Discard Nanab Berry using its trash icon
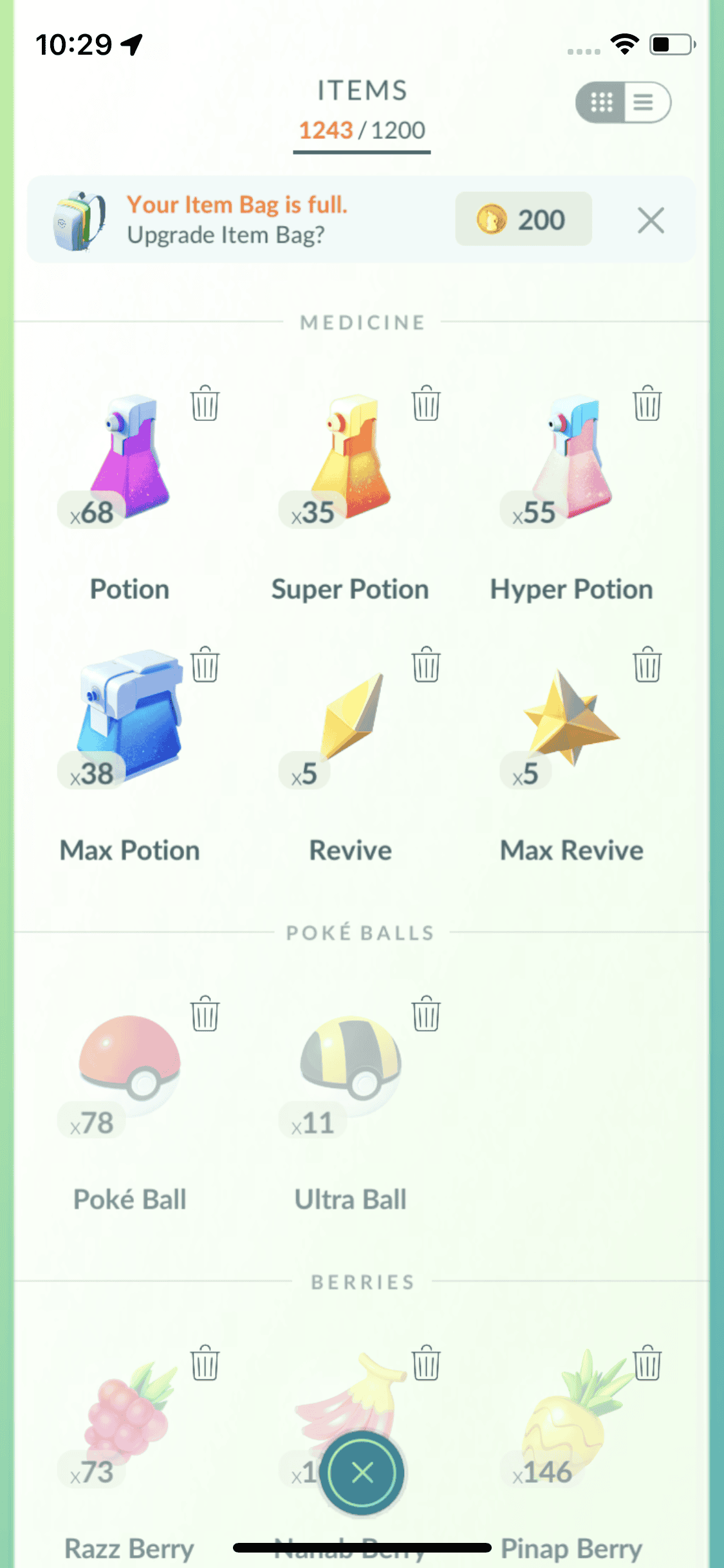 (x=426, y=1363)
